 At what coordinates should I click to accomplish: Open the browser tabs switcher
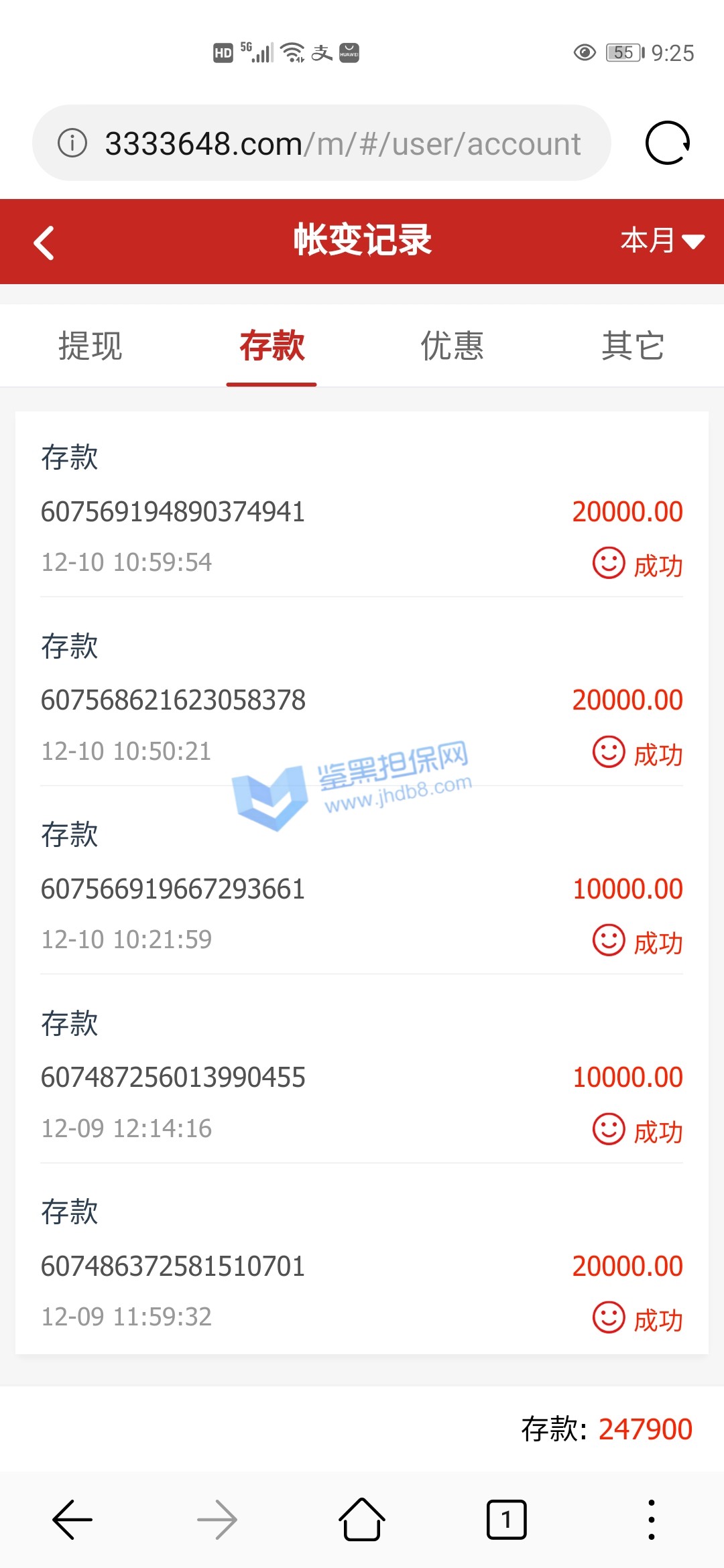coord(506,1520)
